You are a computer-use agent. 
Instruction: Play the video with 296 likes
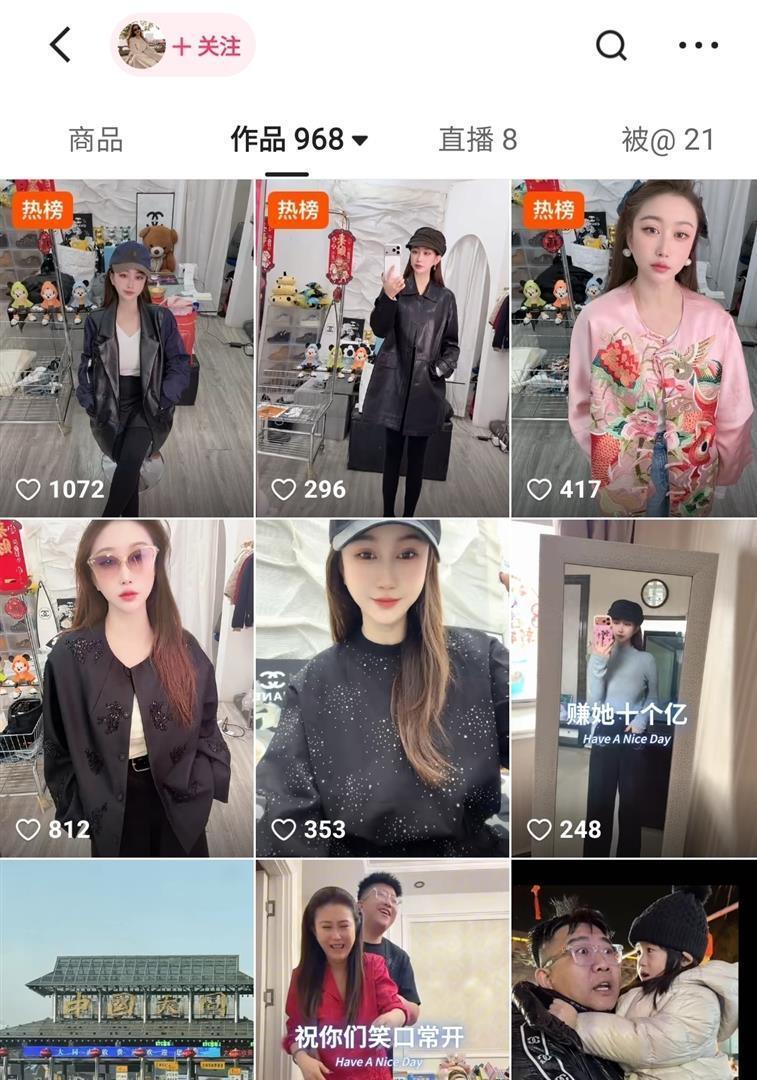(x=382, y=348)
